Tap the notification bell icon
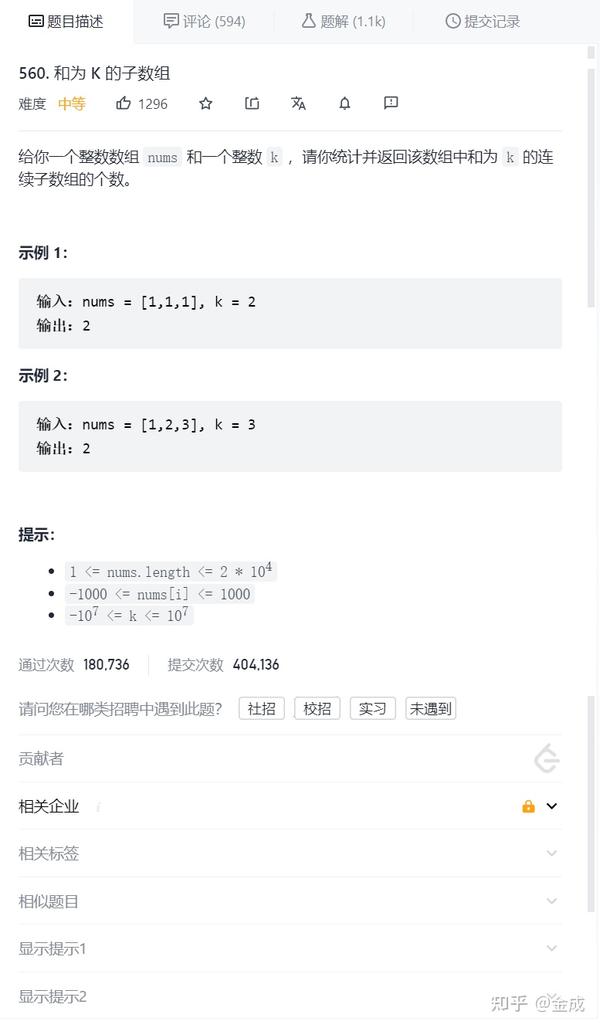 pos(344,103)
